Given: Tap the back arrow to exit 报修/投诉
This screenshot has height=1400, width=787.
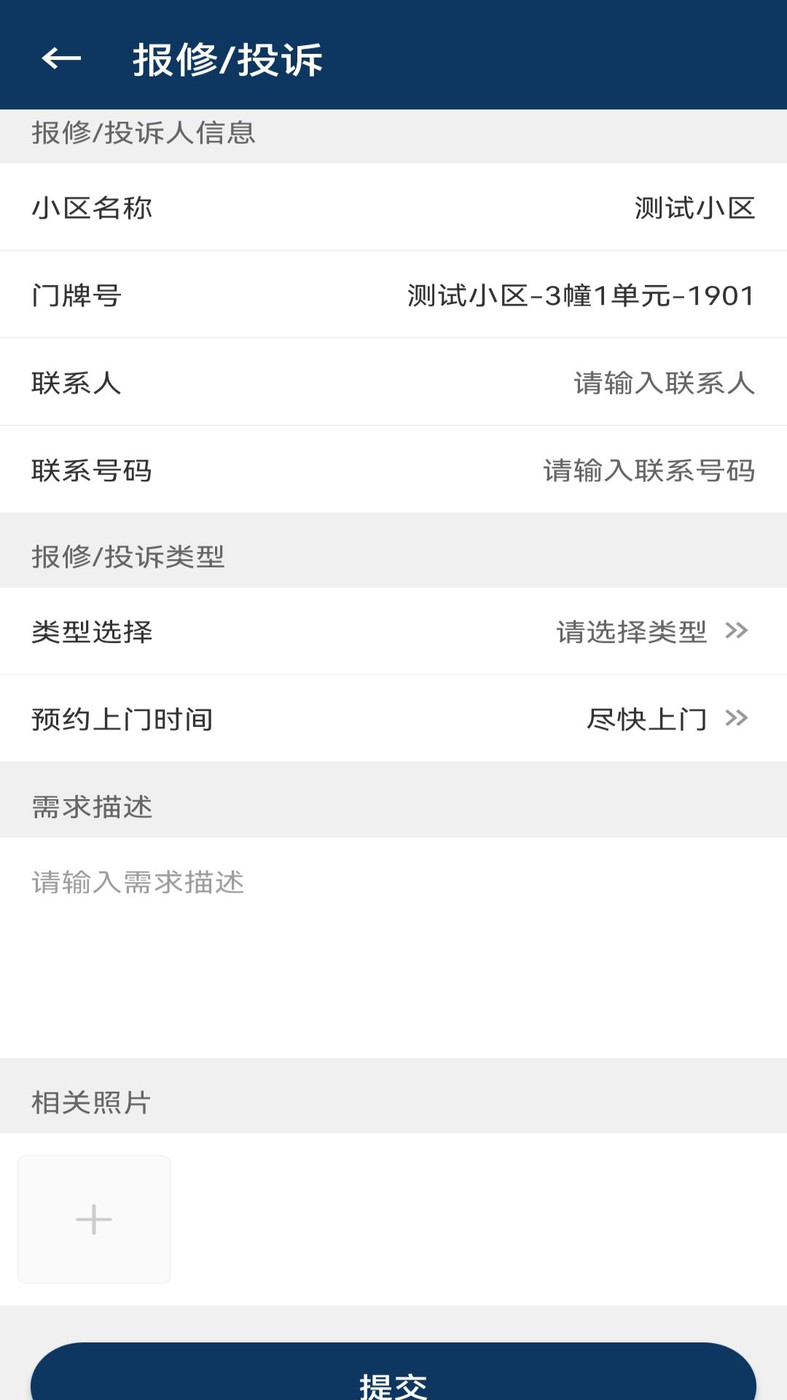Looking at the screenshot, I should [x=59, y=57].
